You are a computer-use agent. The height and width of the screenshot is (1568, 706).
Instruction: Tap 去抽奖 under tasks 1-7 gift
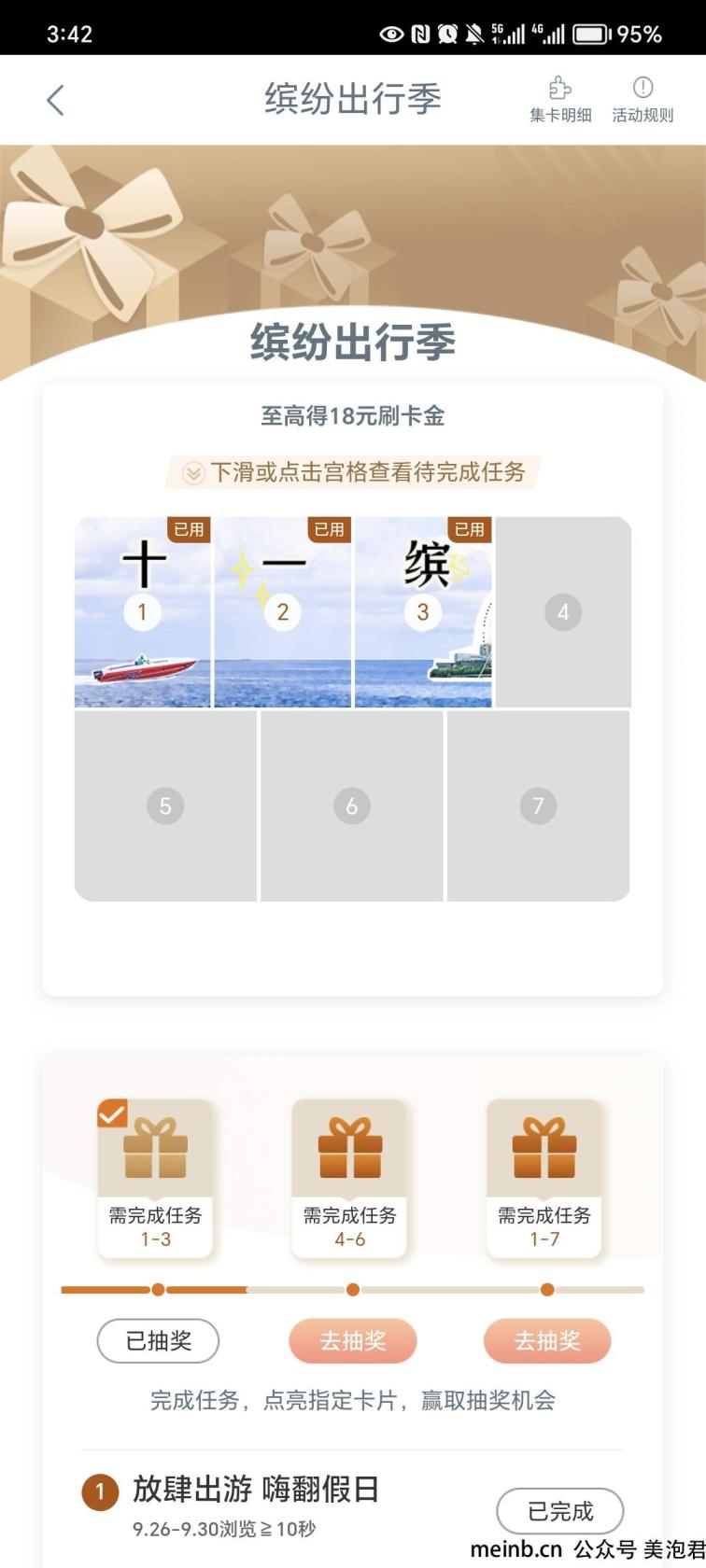pyautogui.click(x=547, y=1341)
